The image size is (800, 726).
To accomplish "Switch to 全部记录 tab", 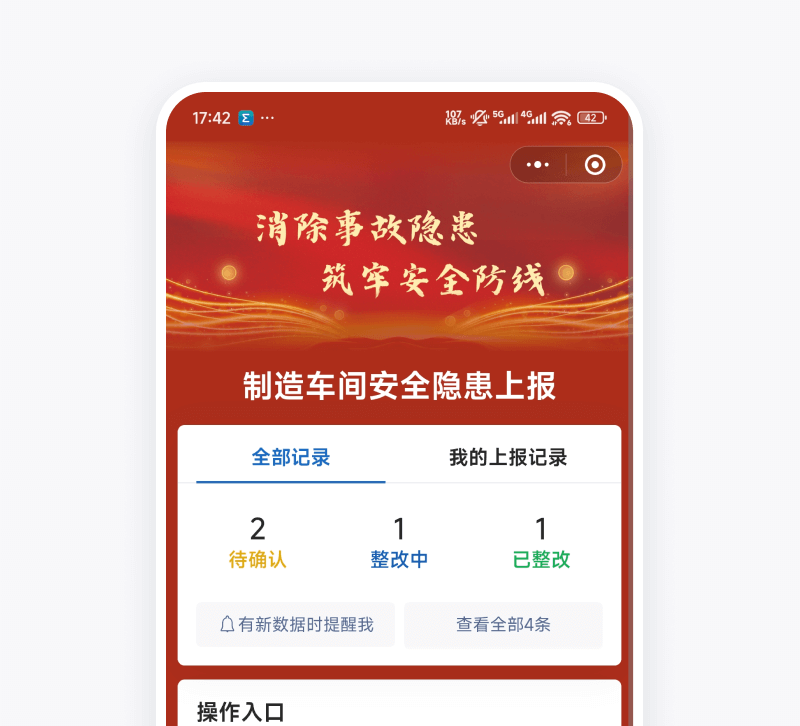I will pos(291,458).
